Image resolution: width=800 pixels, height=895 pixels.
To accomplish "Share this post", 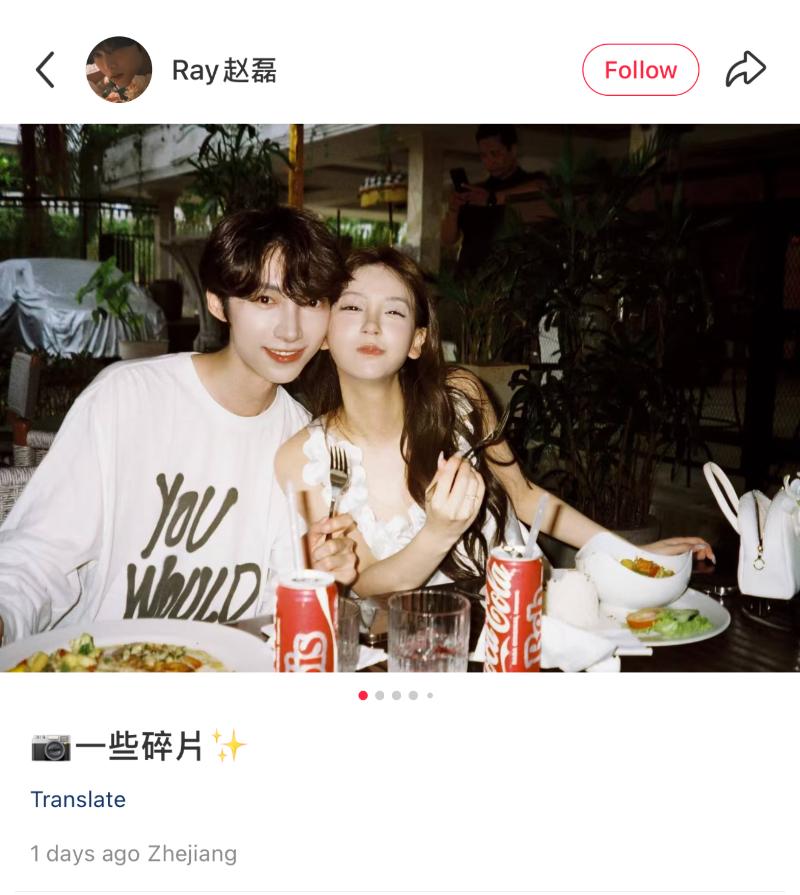I will [x=745, y=70].
